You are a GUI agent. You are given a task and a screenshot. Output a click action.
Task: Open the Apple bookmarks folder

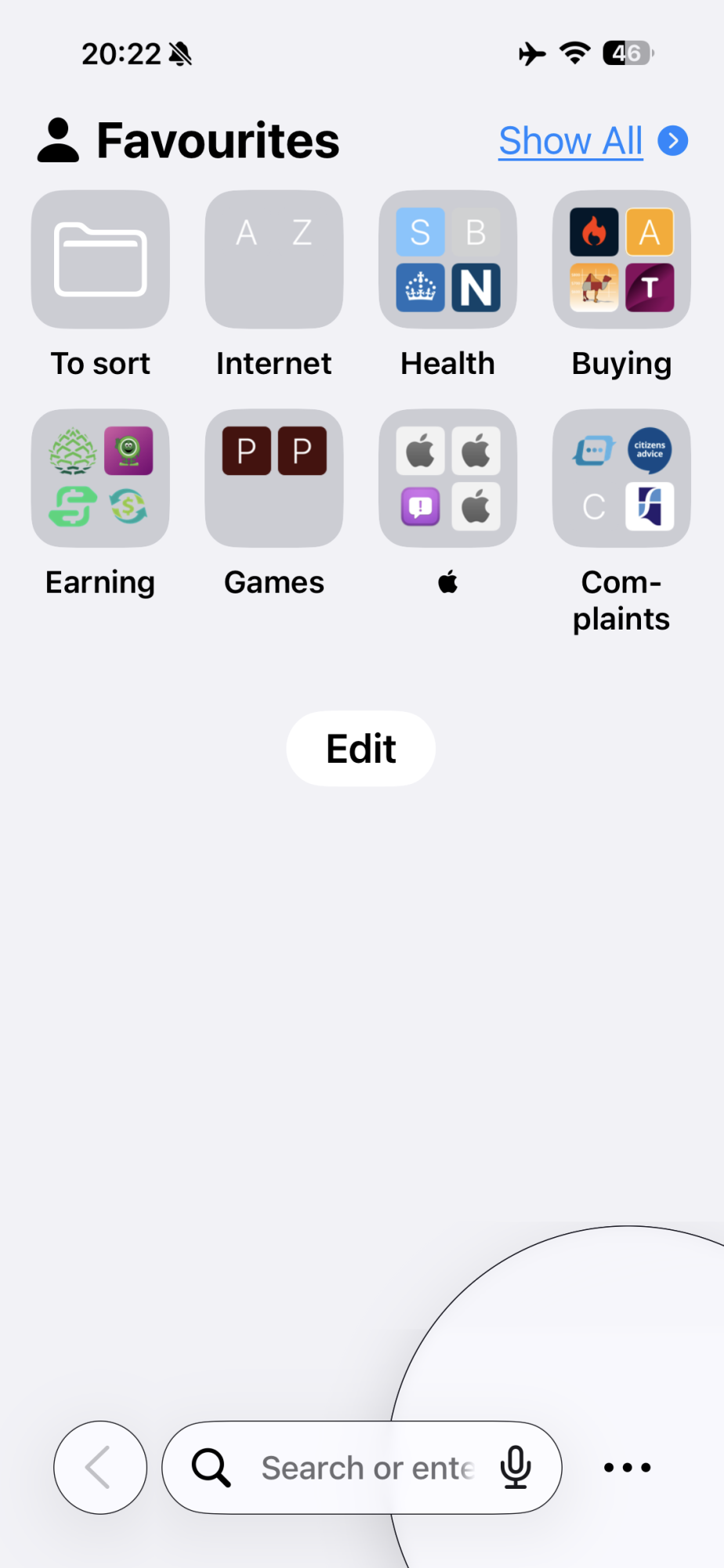[x=447, y=478]
